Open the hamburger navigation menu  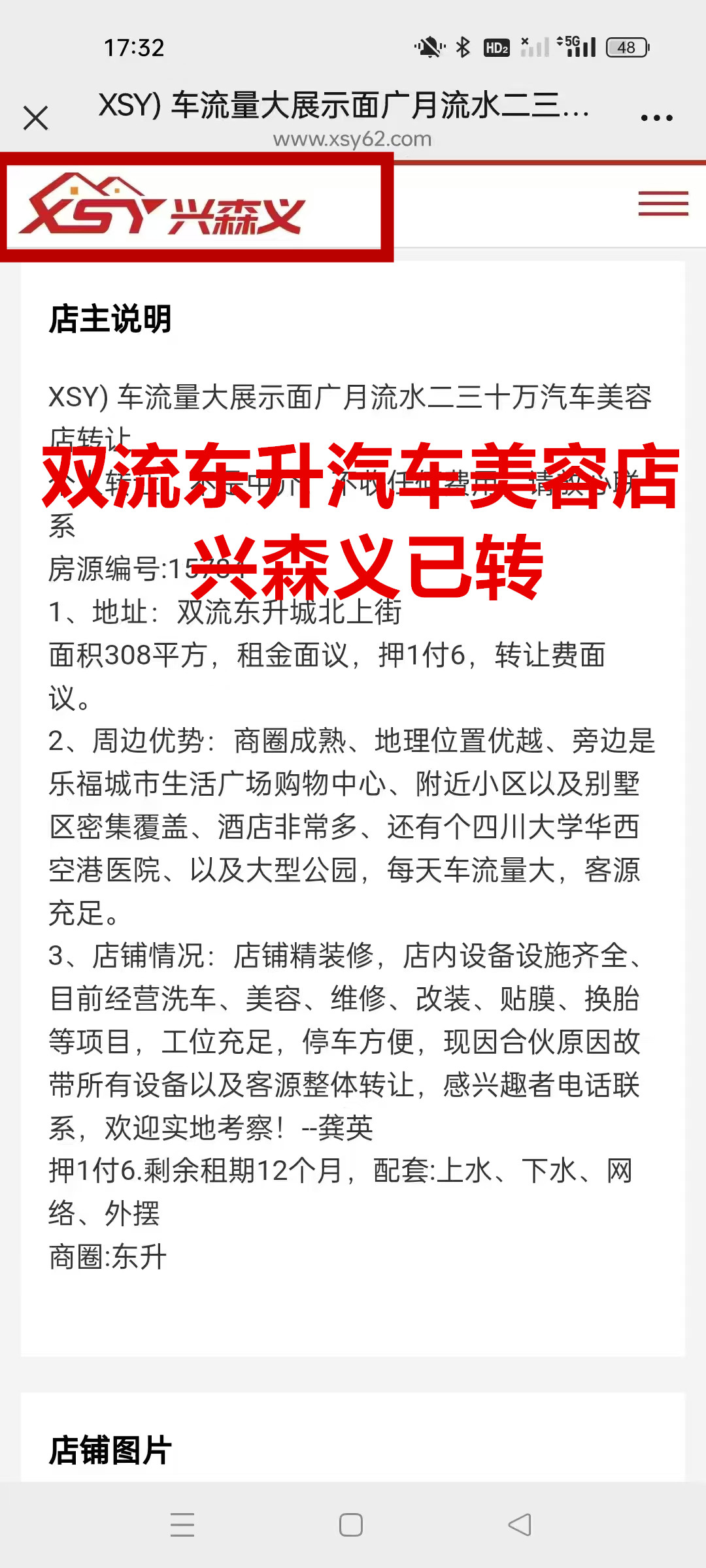click(663, 203)
